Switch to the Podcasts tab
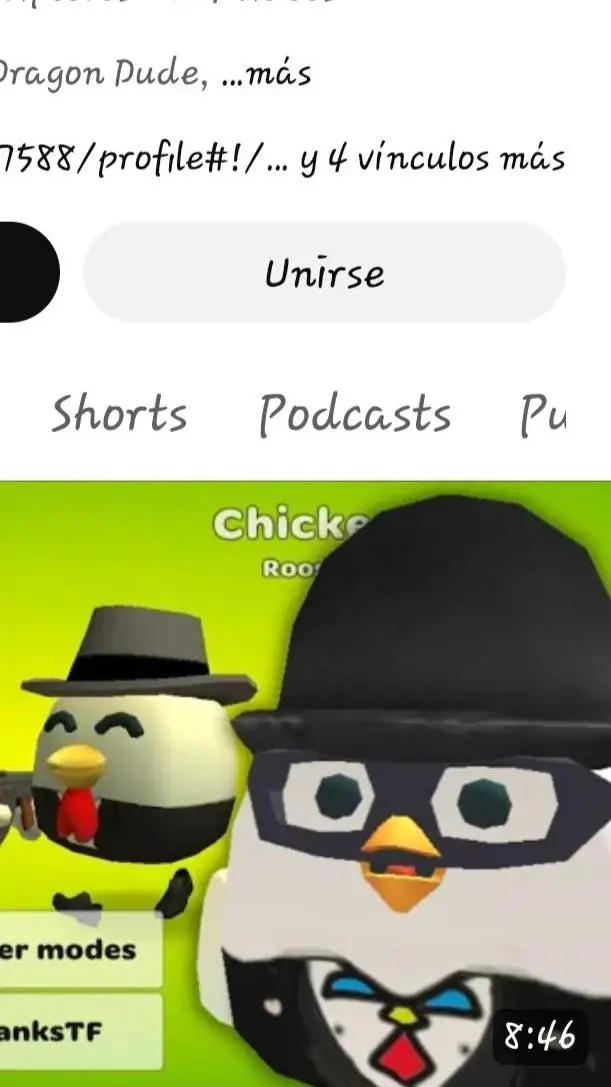This screenshot has width=611, height=1087. point(354,415)
